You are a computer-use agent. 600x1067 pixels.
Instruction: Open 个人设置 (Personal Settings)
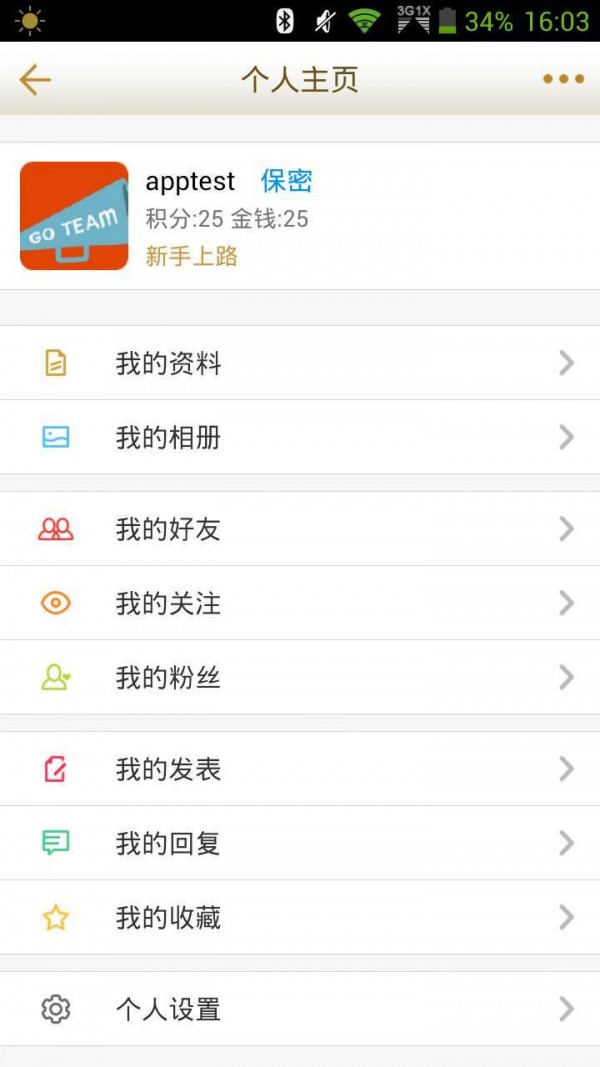coord(300,1009)
